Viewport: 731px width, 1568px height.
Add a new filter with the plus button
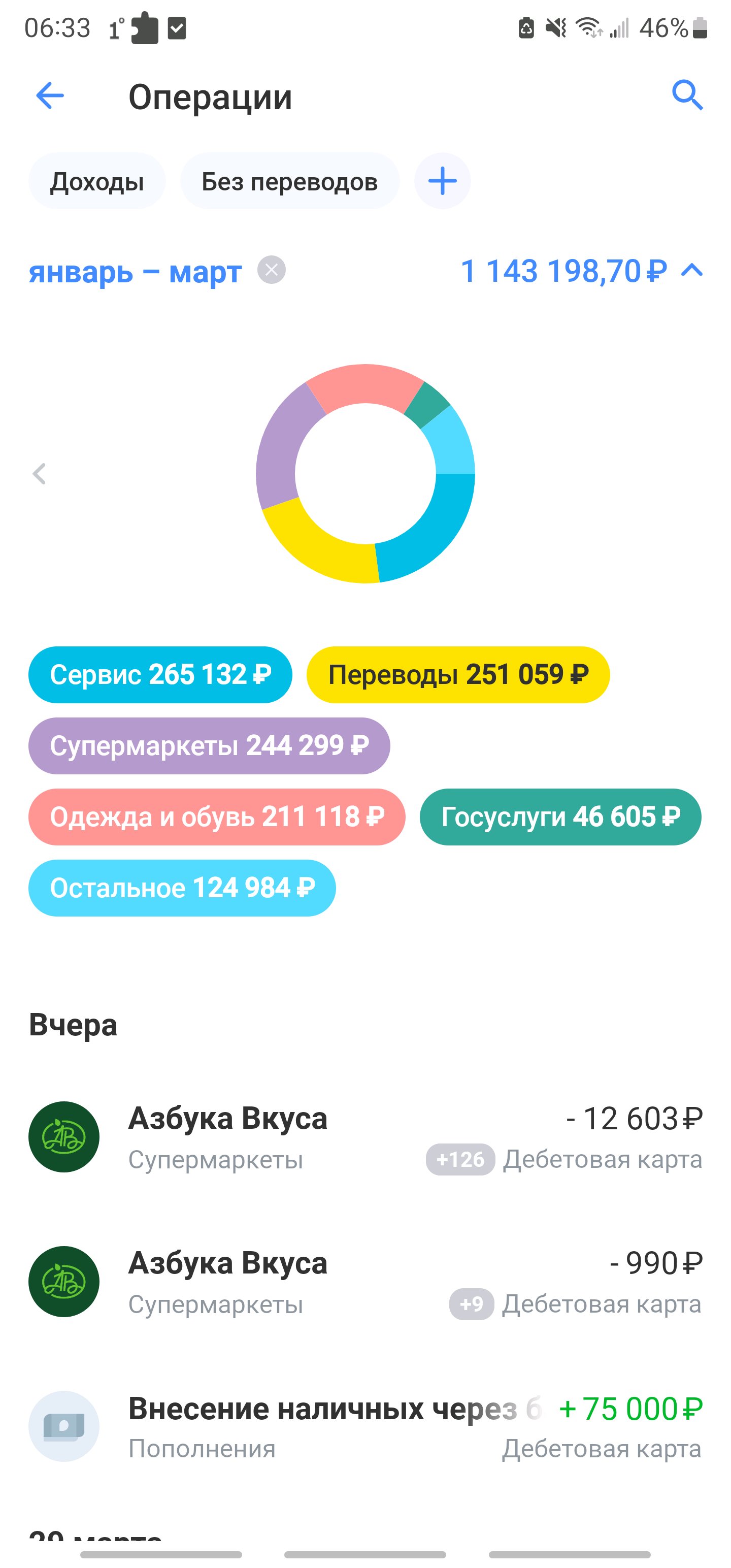(x=443, y=181)
